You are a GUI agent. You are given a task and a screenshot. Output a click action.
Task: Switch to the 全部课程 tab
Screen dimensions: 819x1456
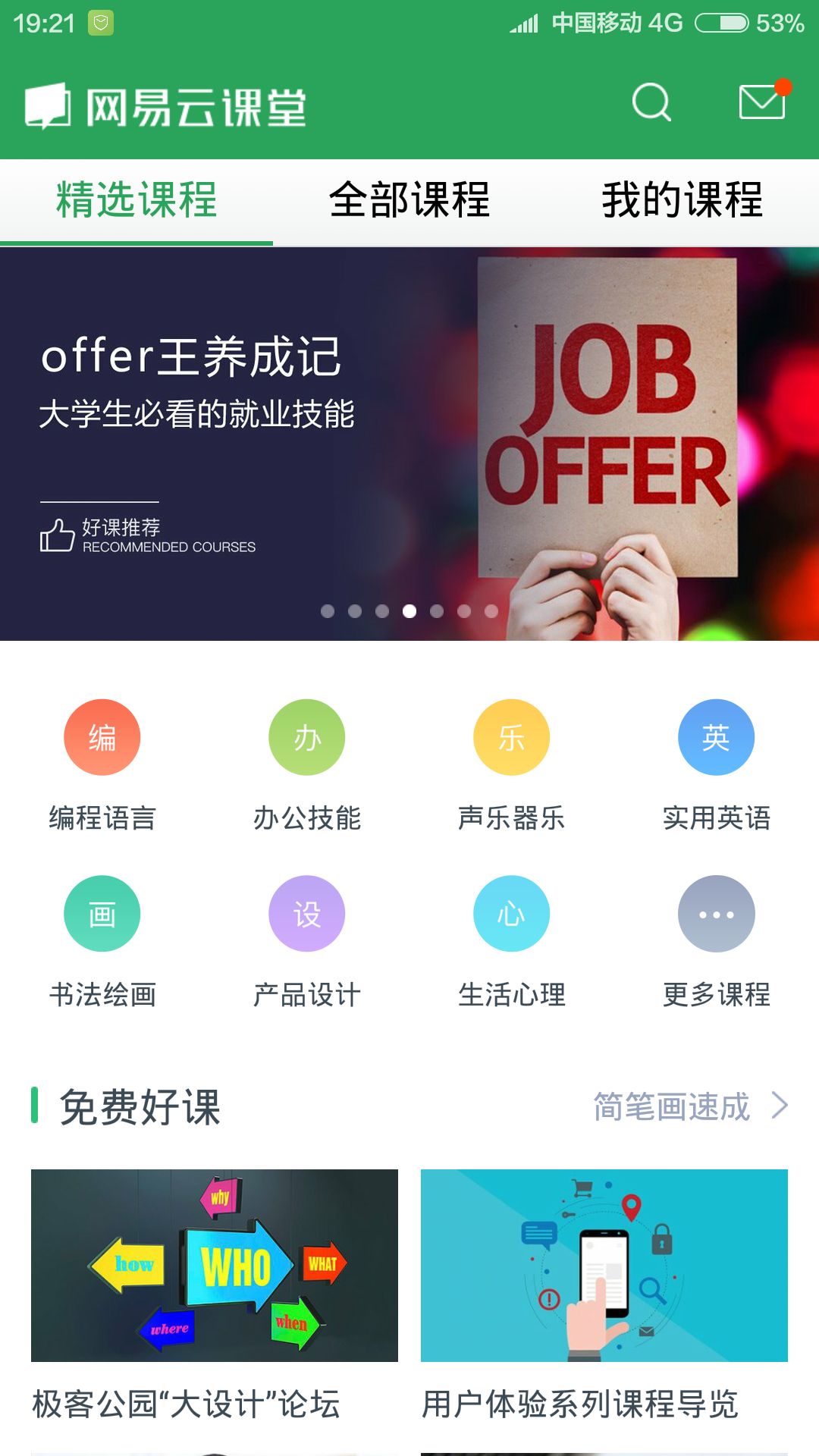(409, 199)
